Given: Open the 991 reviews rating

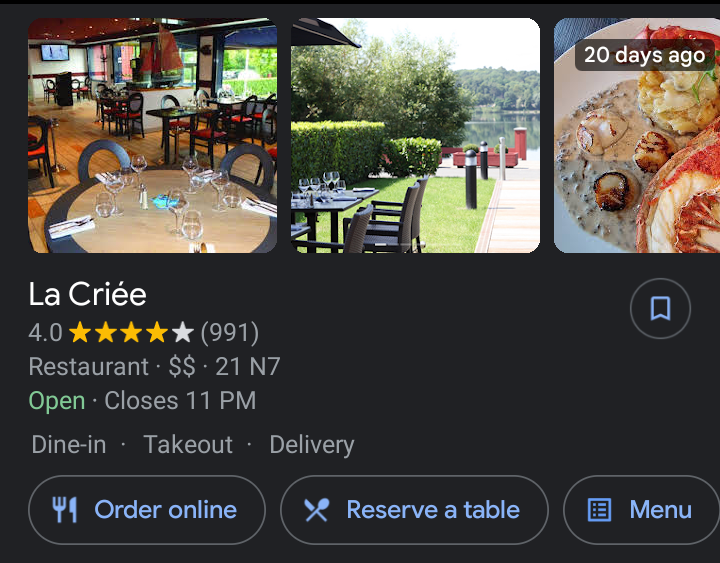Looking at the screenshot, I should pyautogui.click(x=229, y=332).
